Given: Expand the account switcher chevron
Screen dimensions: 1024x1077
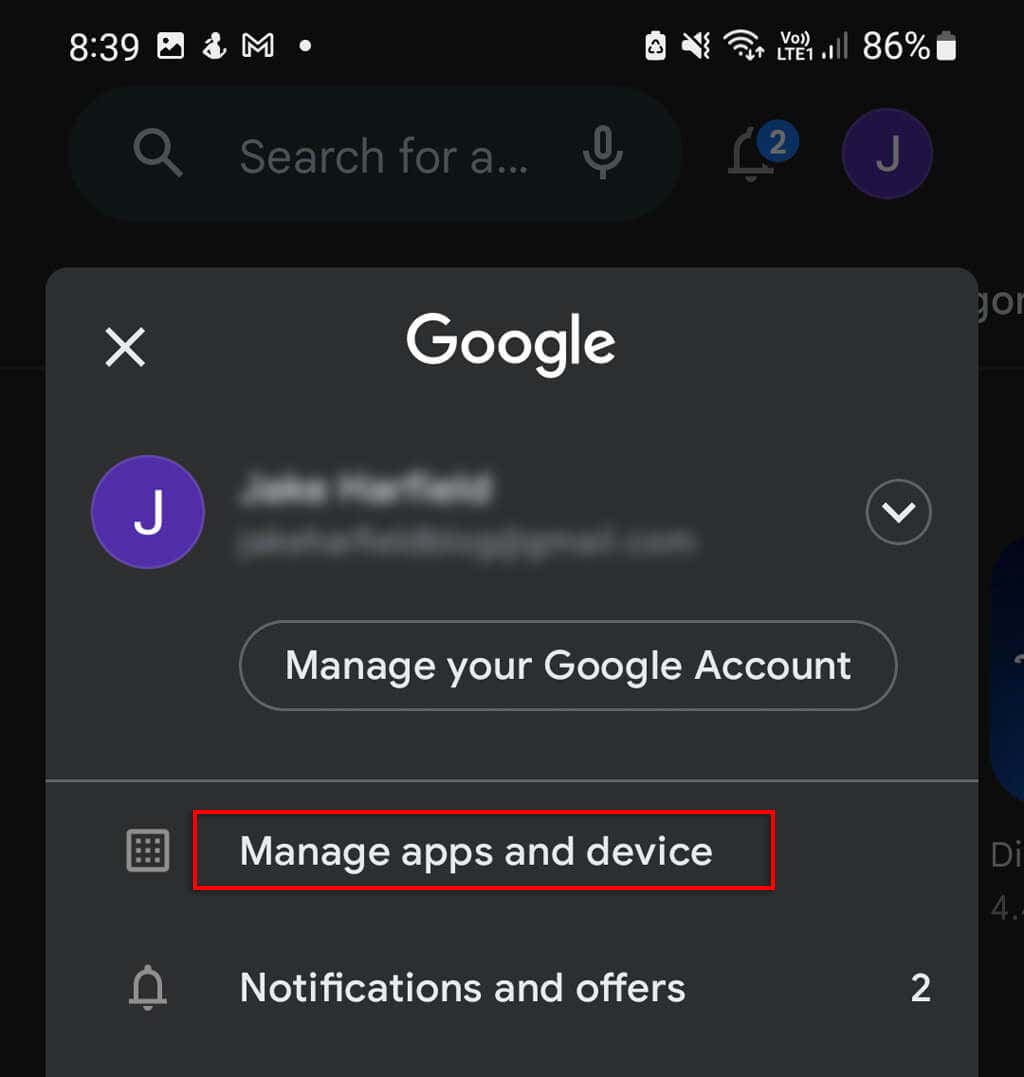Looking at the screenshot, I should pyautogui.click(x=898, y=513).
